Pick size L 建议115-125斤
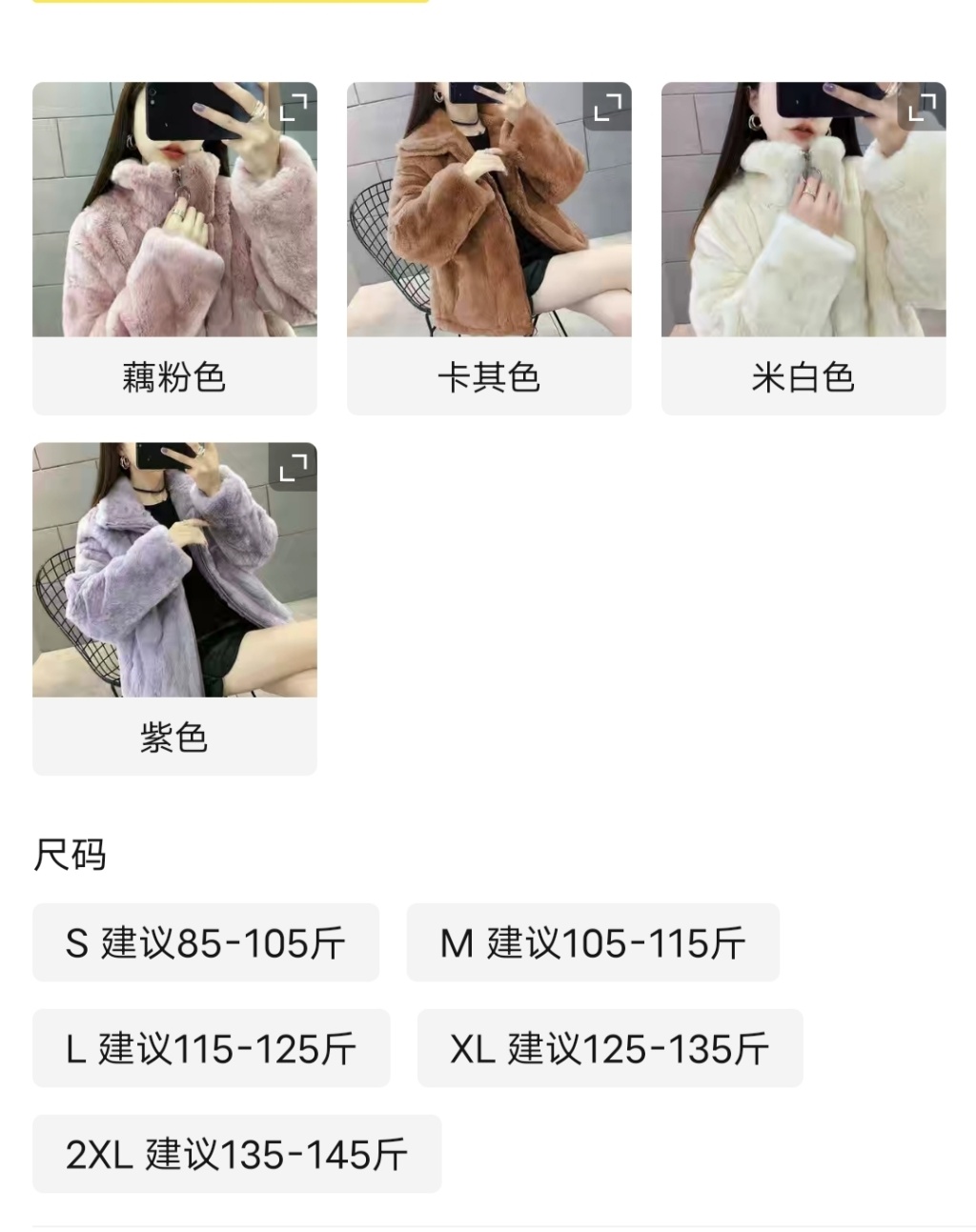Screen dimensions: 976x1232 (x=211, y=1048)
